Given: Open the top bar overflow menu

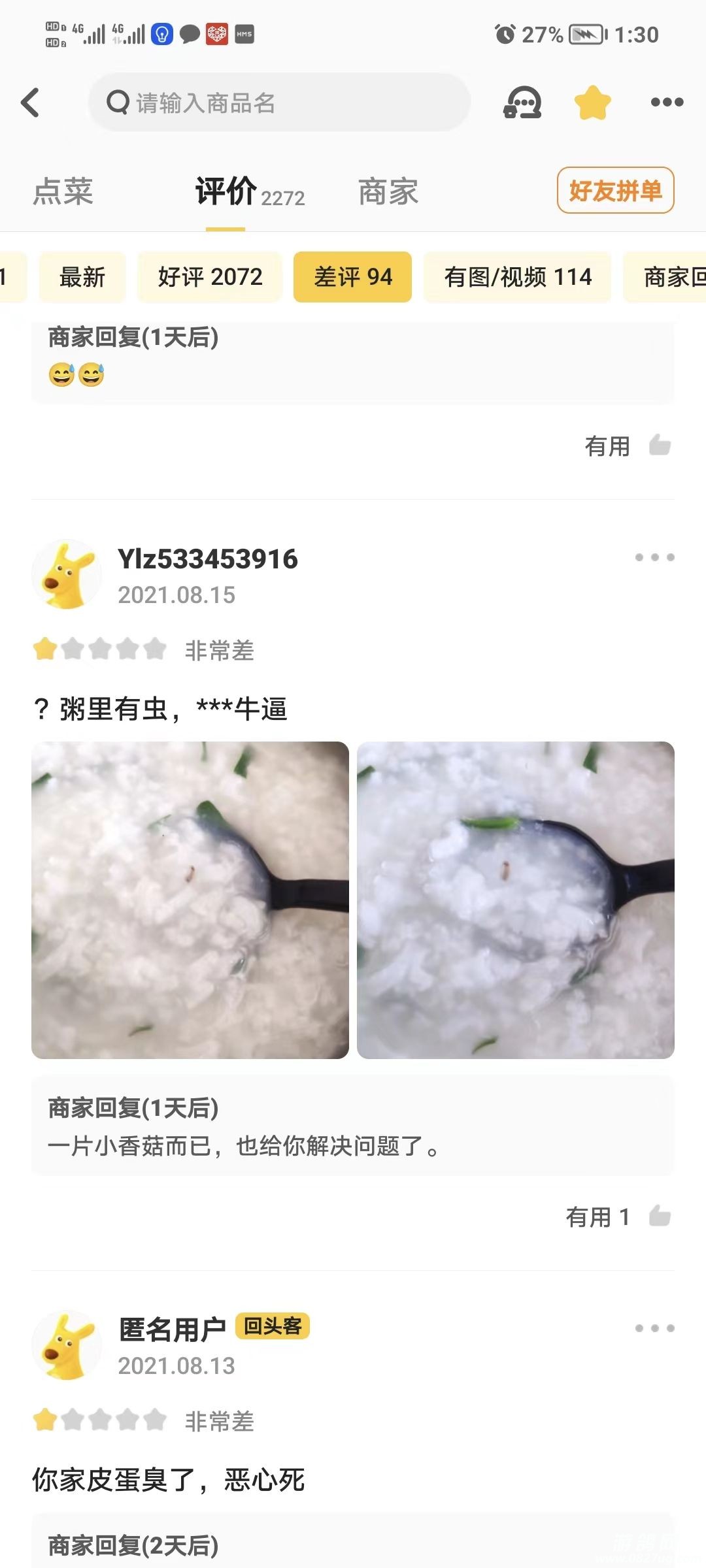Looking at the screenshot, I should (x=667, y=103).
